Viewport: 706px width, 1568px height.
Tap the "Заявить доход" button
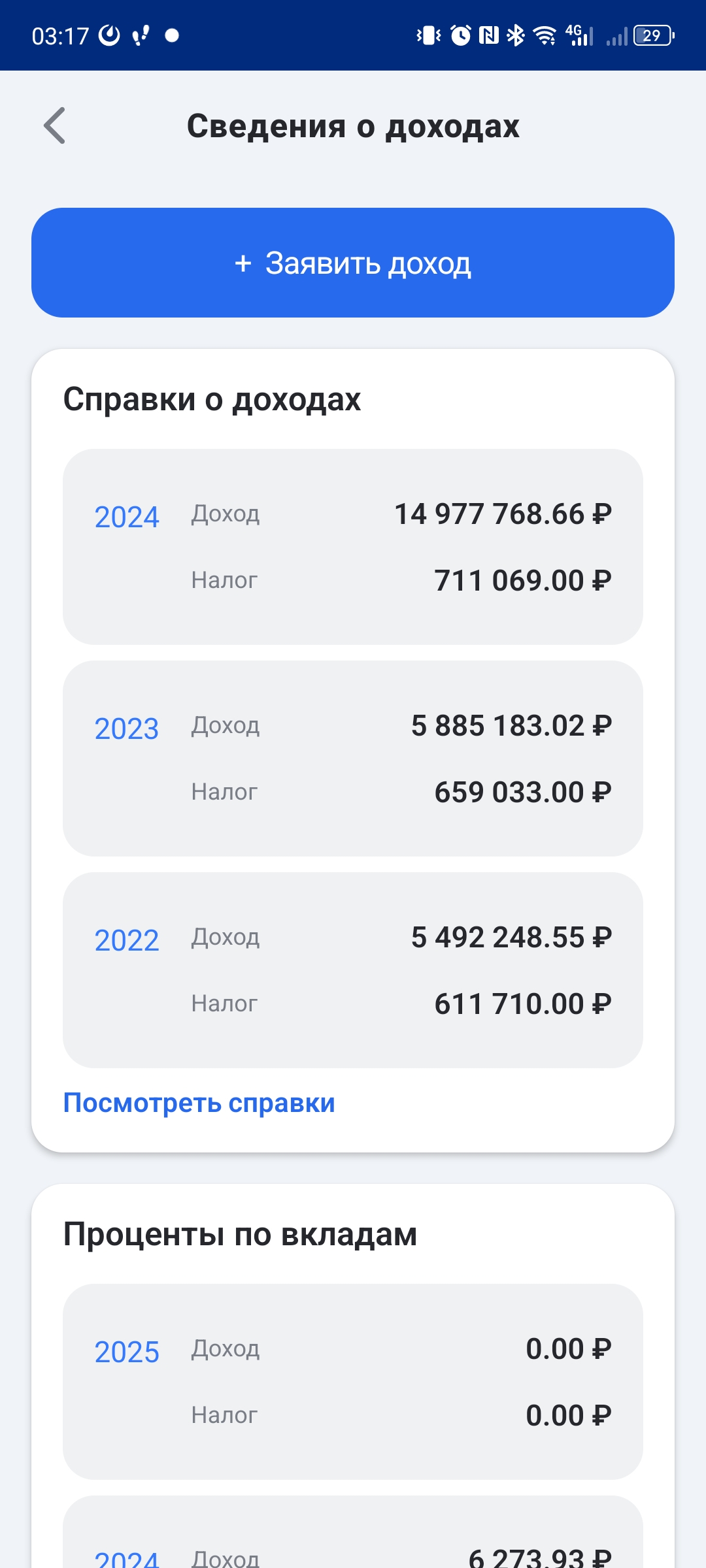pyautogui.click(x=353, y=263)
